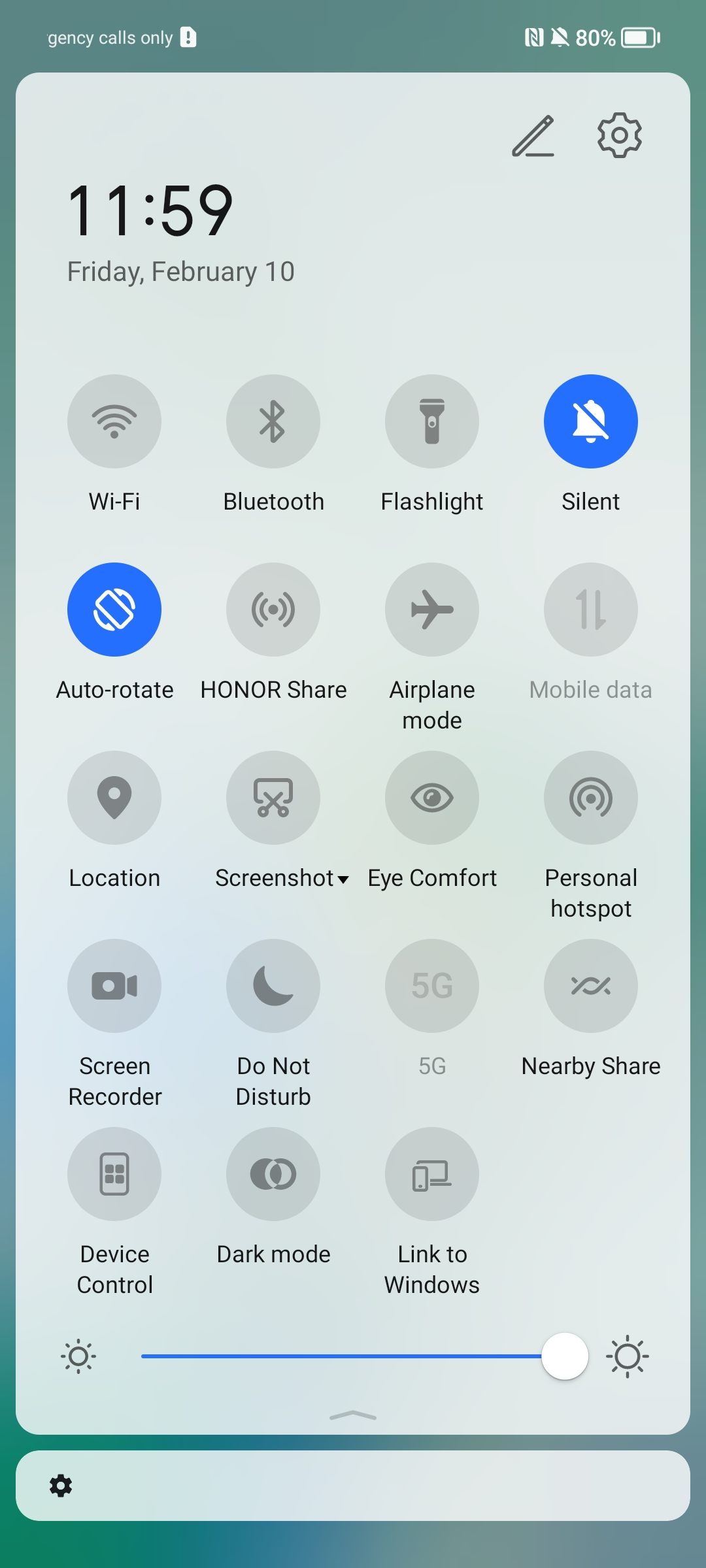Turn on Location
The width and height of the screenshot is (706, 1568).
(x=114, y=798)
